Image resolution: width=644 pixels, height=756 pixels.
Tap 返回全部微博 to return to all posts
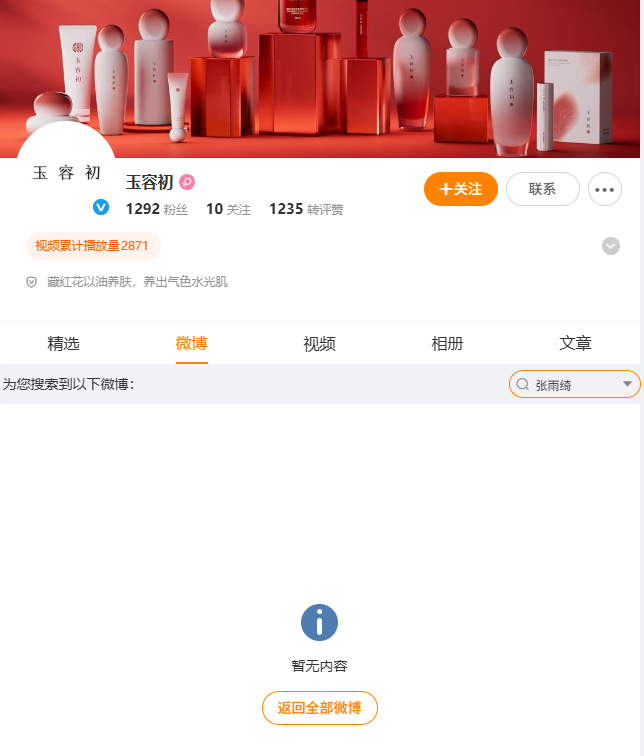(x=319, y=707)
